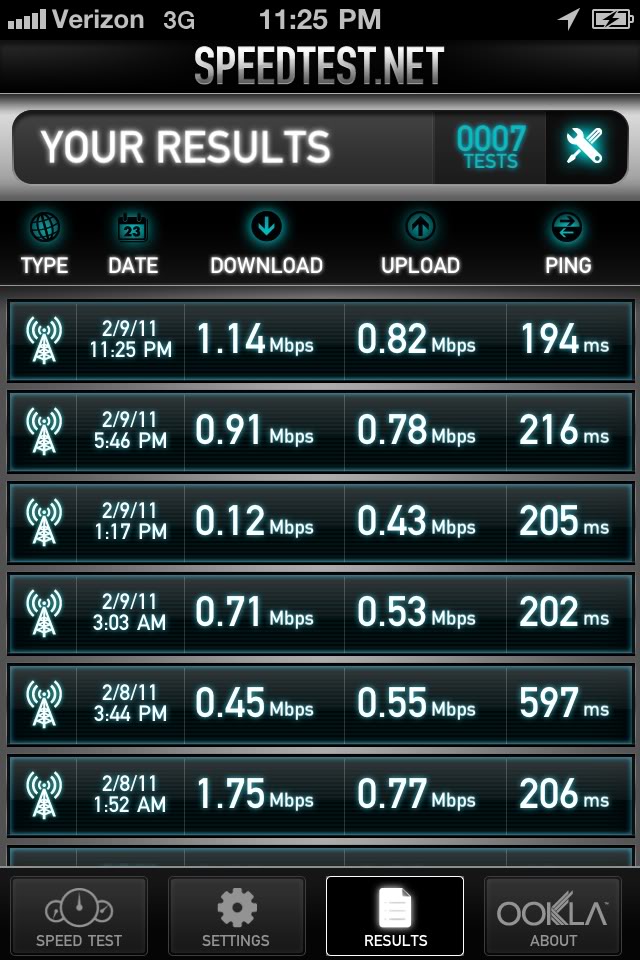Sort results by Download speed
Image resolution: width=640 pixels, height=960 pixels.
point(266,244)
